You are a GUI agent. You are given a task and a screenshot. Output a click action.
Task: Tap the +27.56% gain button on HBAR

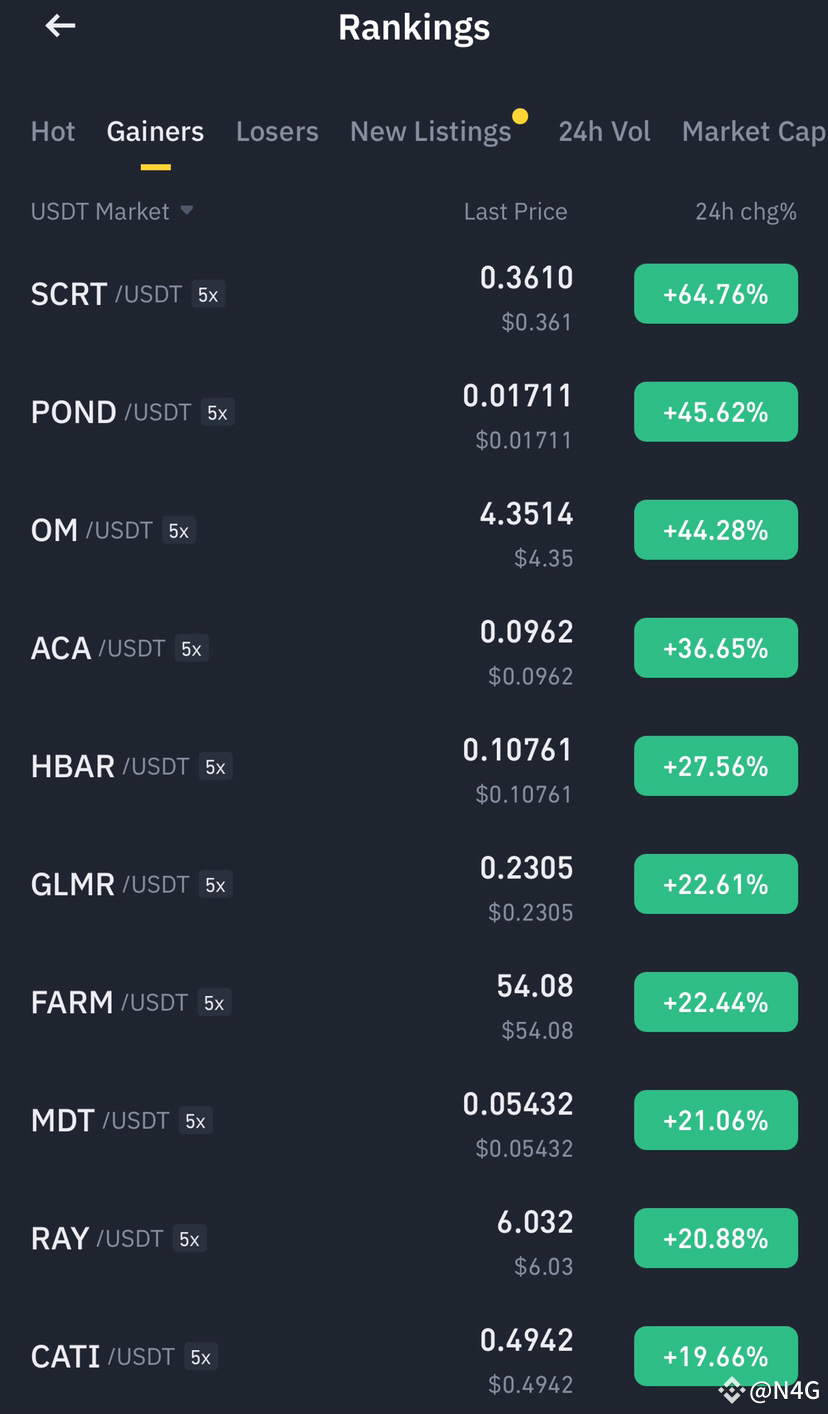715,766
